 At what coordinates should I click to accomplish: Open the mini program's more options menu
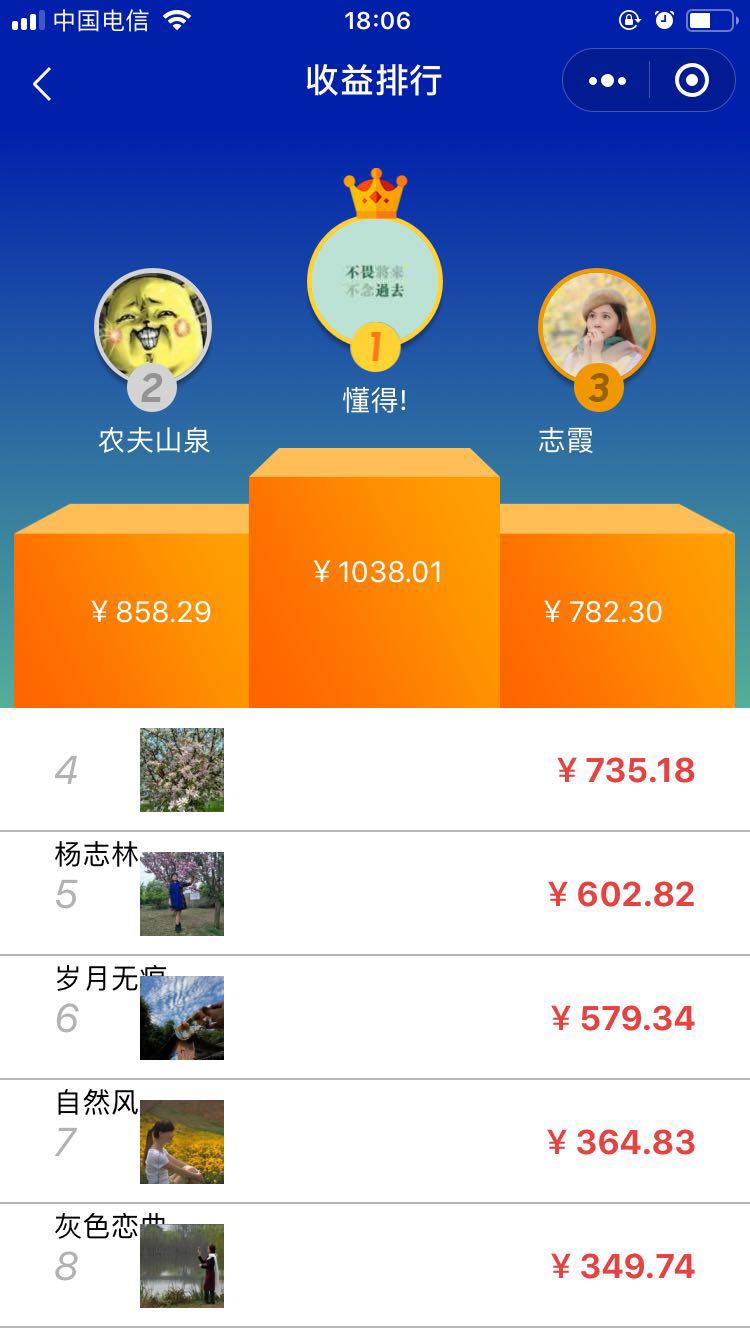[607, 81]
